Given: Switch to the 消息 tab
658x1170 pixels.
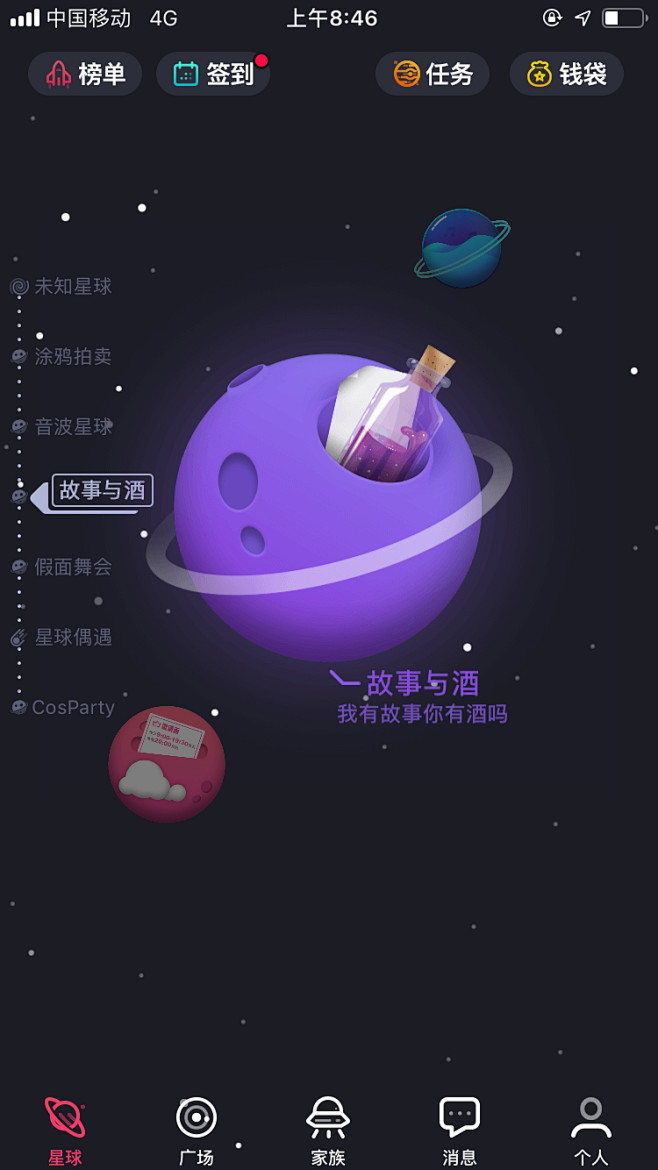Looking at the screenshot, I should [x=459, y=1130].
